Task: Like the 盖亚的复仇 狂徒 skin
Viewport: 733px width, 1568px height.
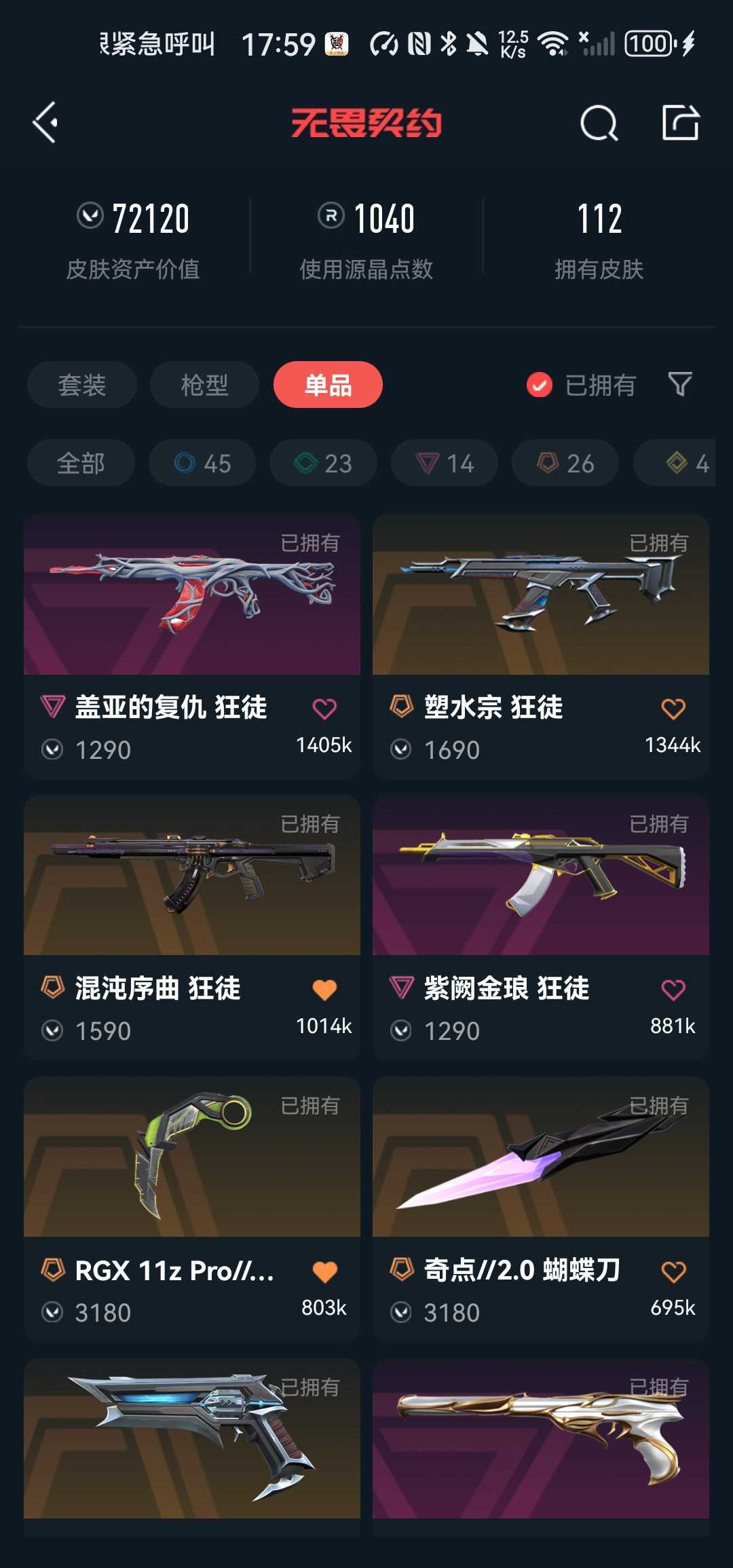Action: (x=324, y=709)
